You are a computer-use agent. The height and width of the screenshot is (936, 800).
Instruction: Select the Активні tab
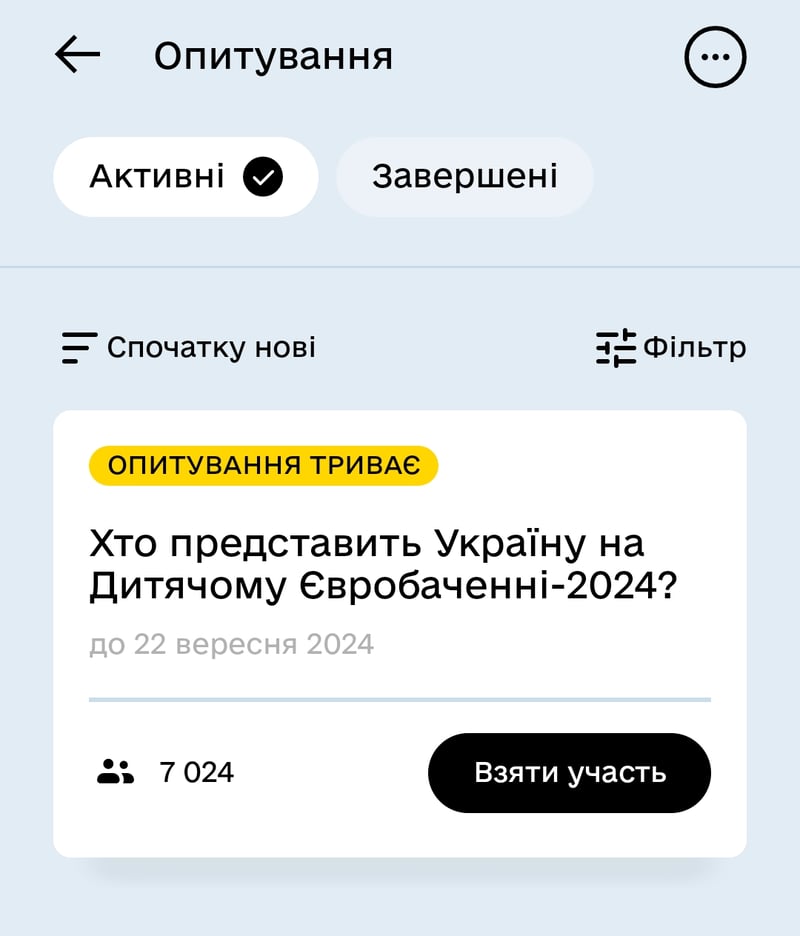pos(185,177)
